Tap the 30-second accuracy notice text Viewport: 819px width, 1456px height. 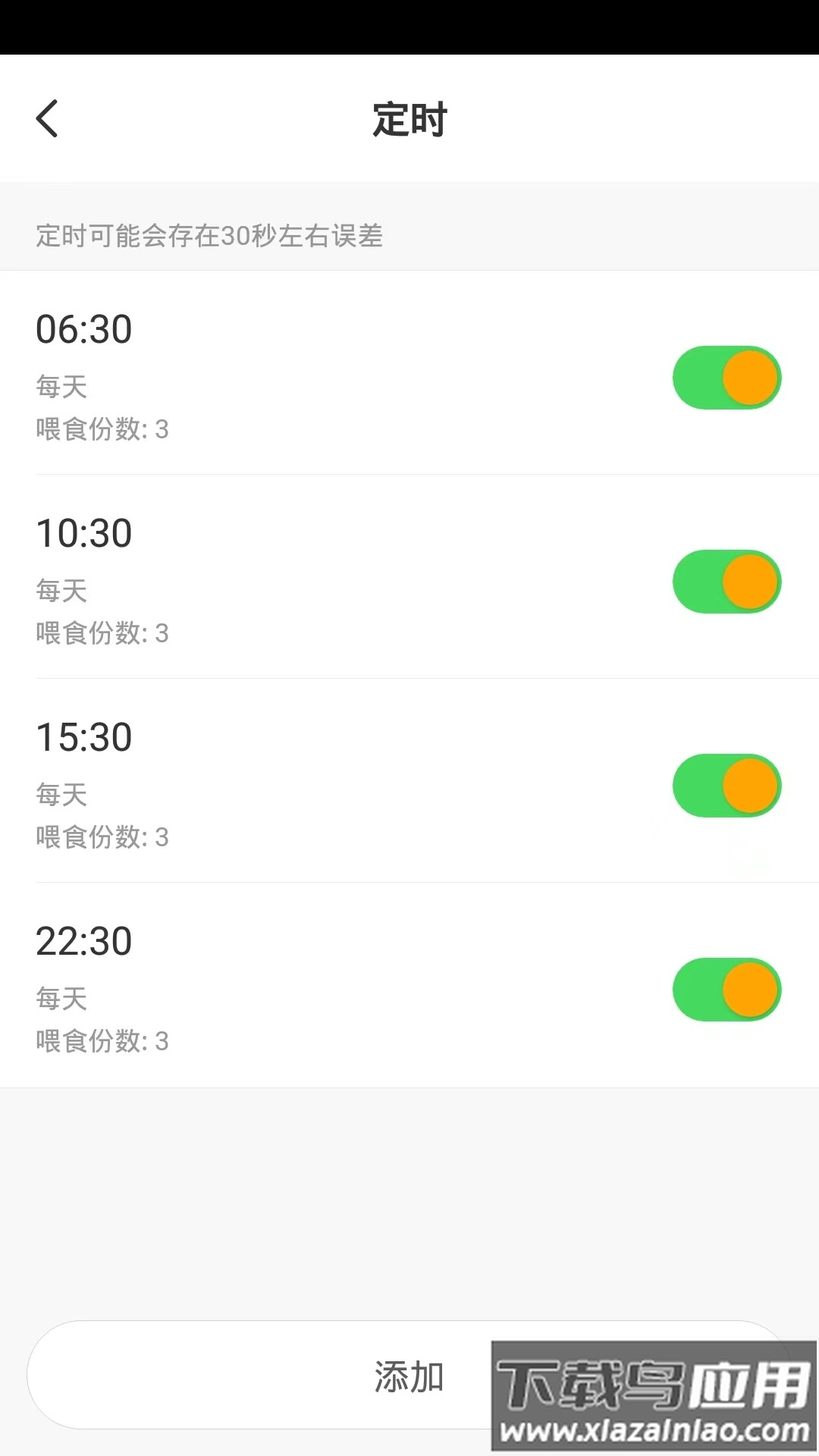(210, 237)
